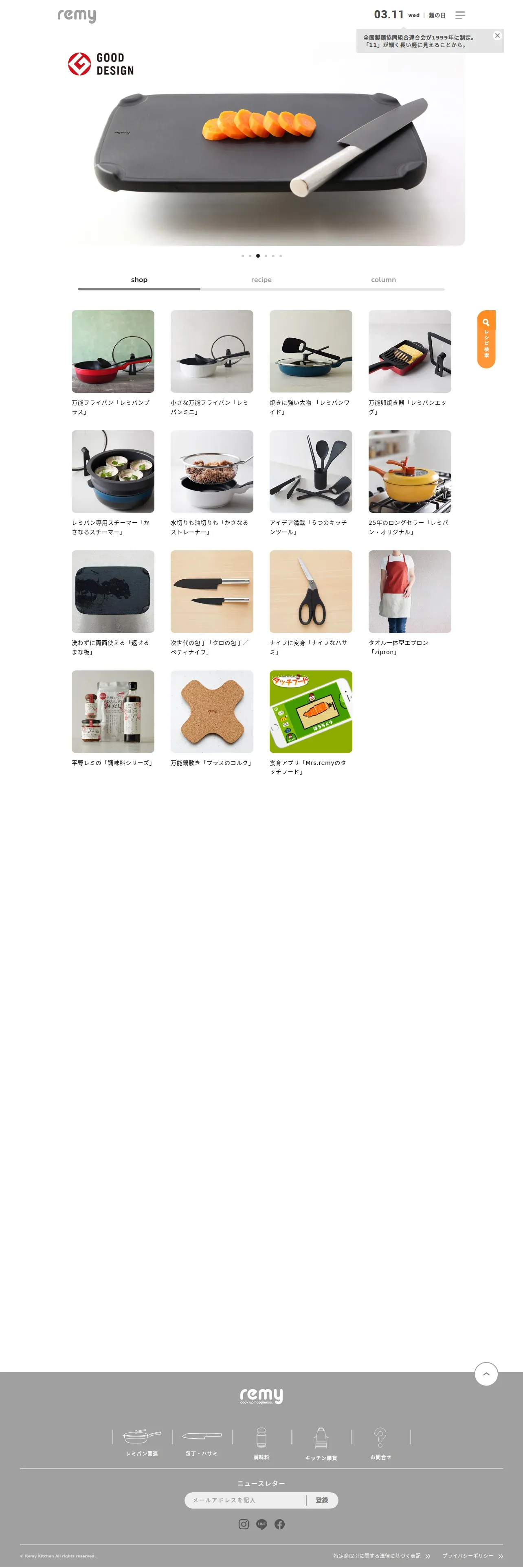This screenshot has height=1568, width=523.
Task: Open the hamburger menu
Action: coord(460,15)
